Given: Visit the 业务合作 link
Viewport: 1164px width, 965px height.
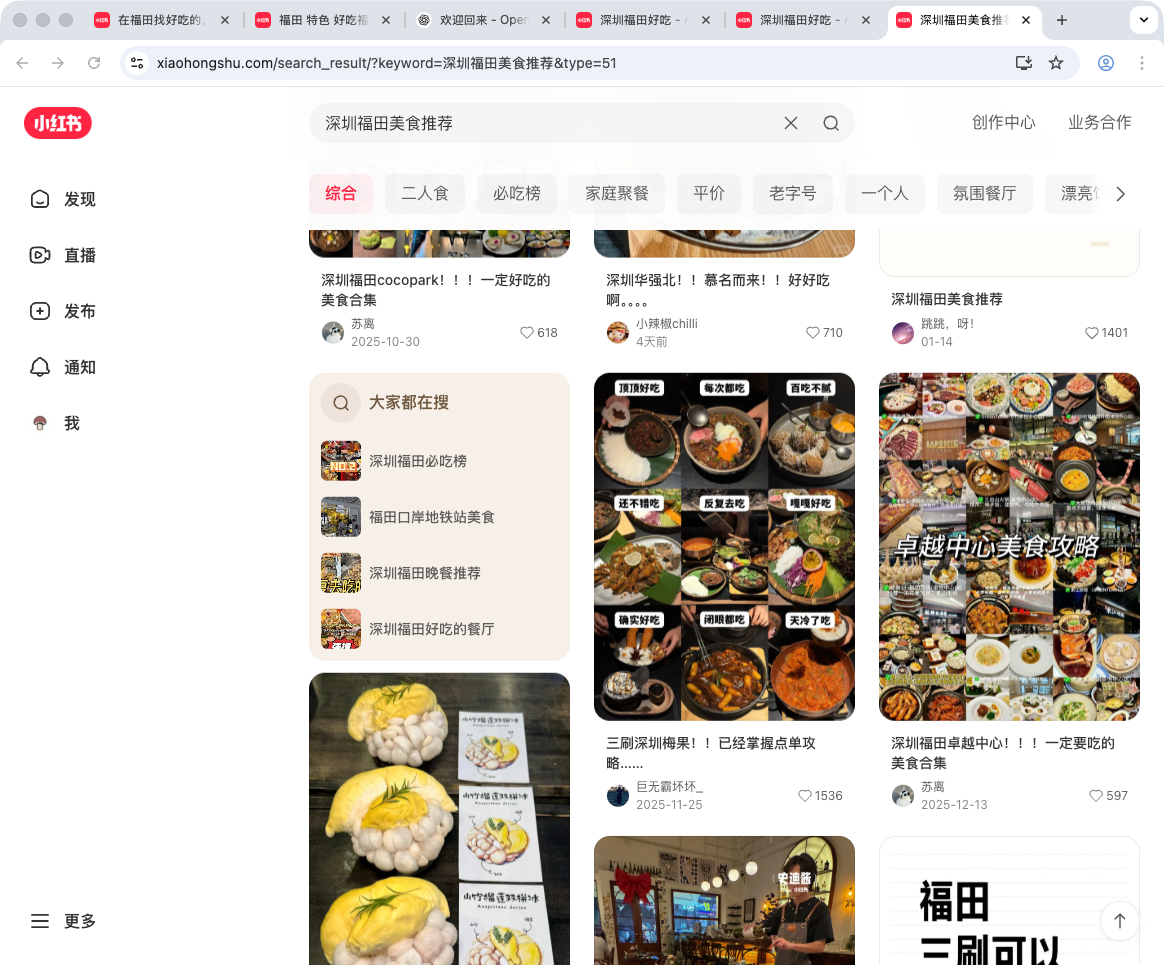Looking at the screenshot, I should click(x=1100, y=123).
